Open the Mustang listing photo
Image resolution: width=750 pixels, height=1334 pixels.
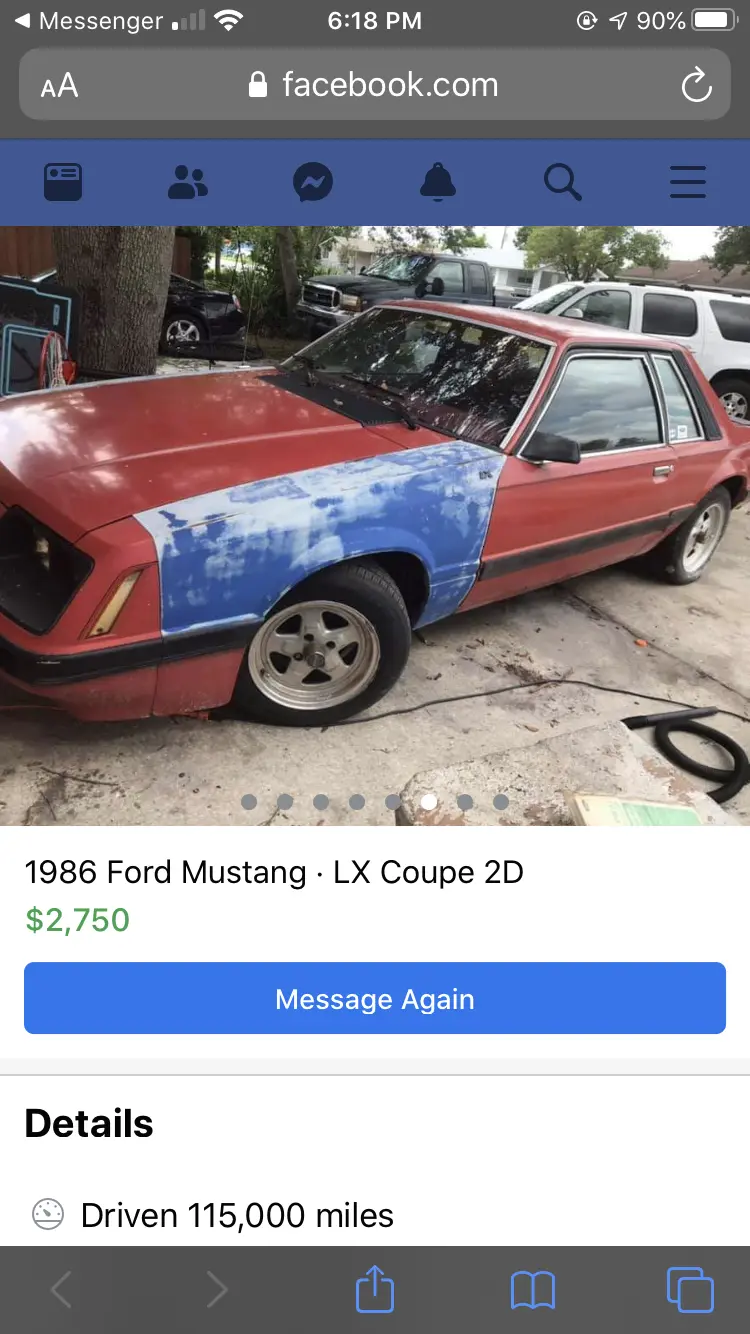click(x=375, y=526)
